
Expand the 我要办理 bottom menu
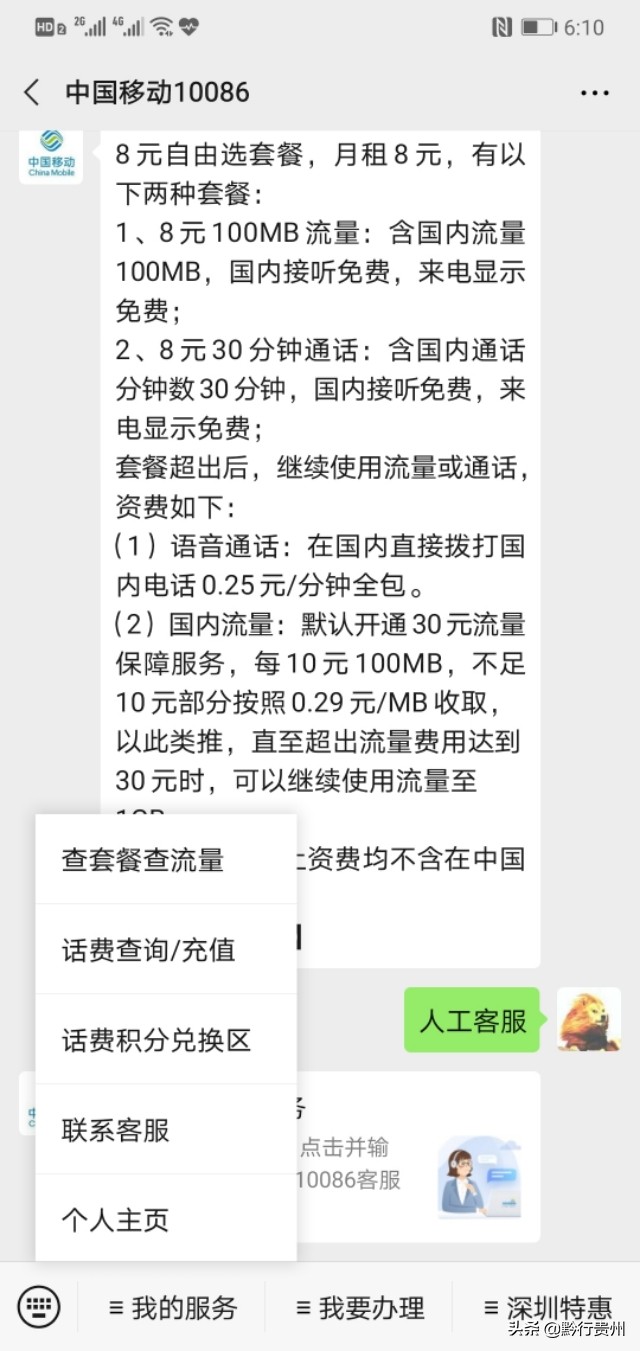(360, 1307)
